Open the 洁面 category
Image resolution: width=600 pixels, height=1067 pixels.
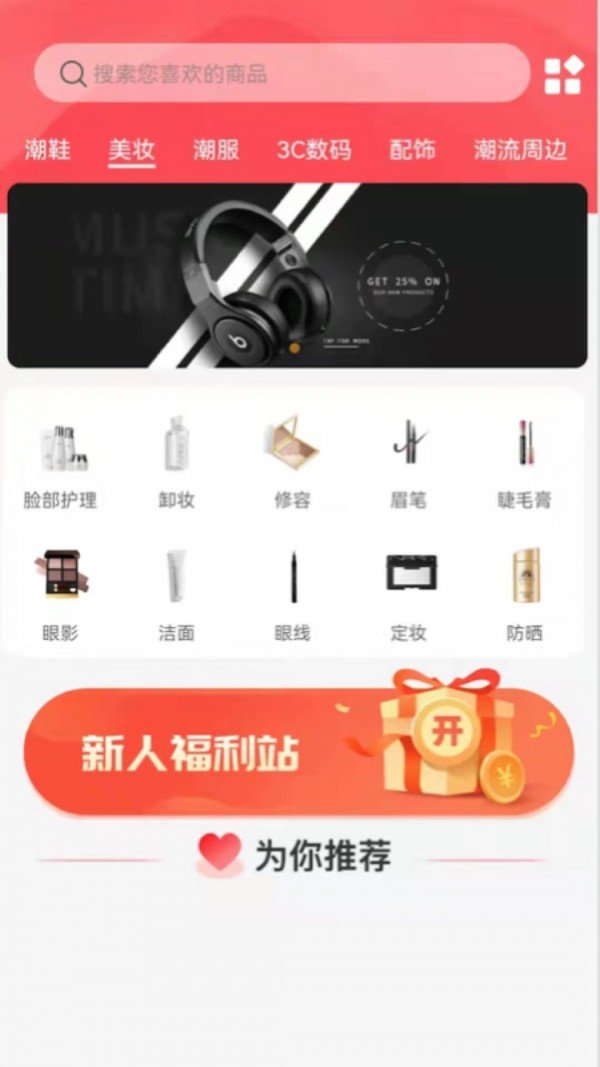[x=177, y=593]
